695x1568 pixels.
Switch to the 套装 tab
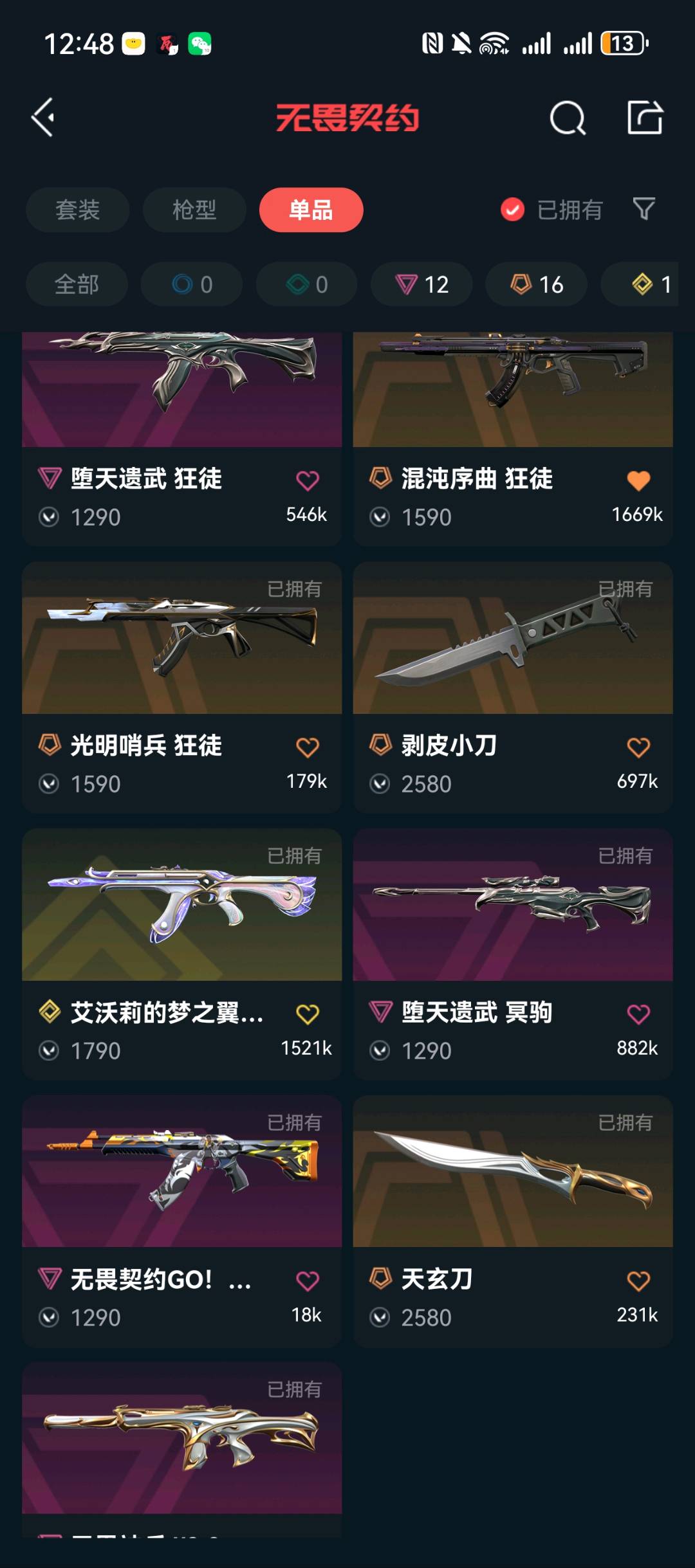tap(77, 210)
